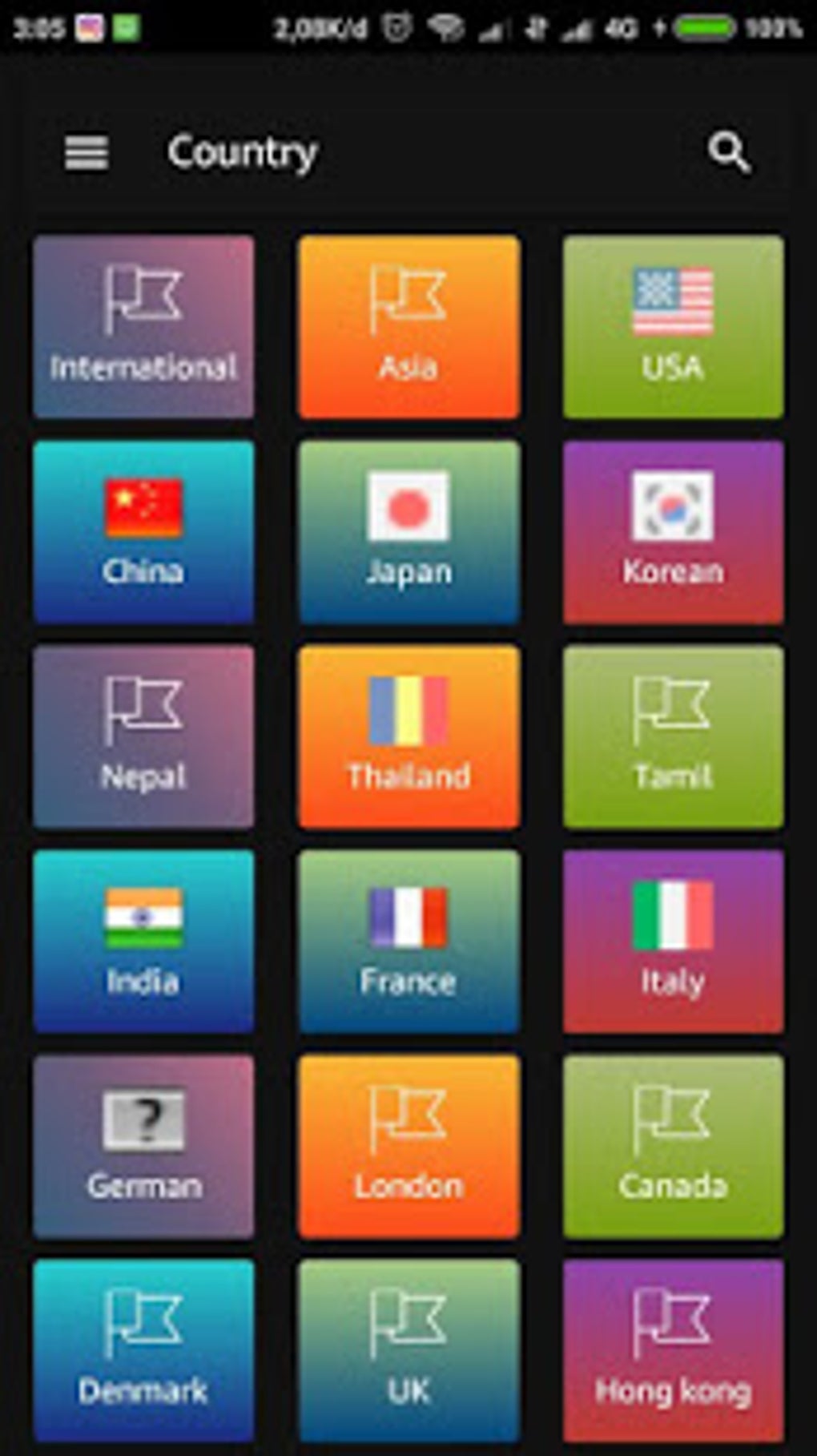This screenshot has width=817, height=1456.
Task: Select the Canada tile
Action: click(x=673, y=1147)
